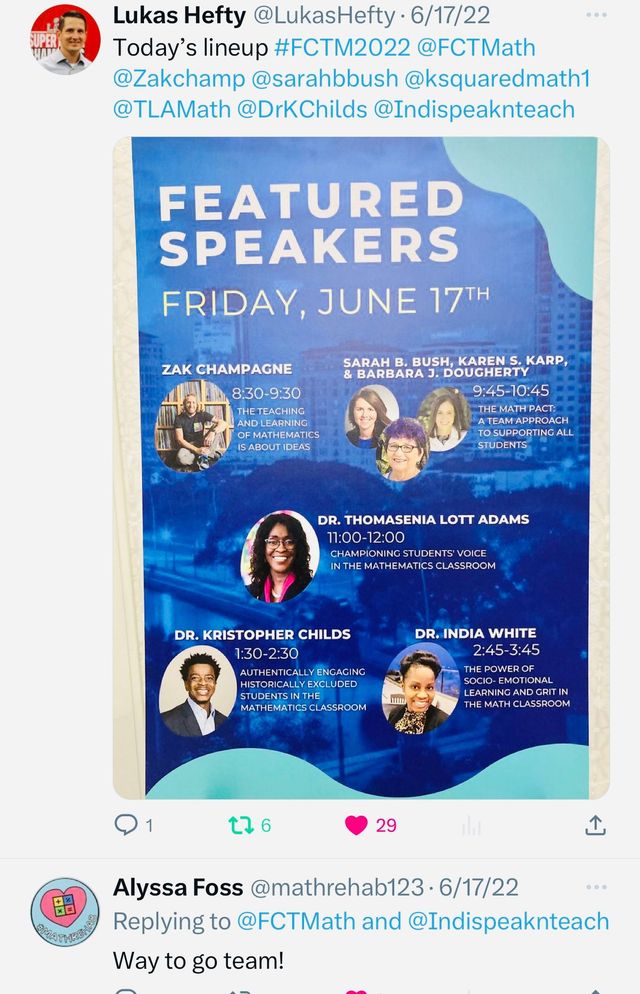Expand the Featured Speakers poster image
The image size is (640, 994).
pyautogui.click(x=361, y=467)
